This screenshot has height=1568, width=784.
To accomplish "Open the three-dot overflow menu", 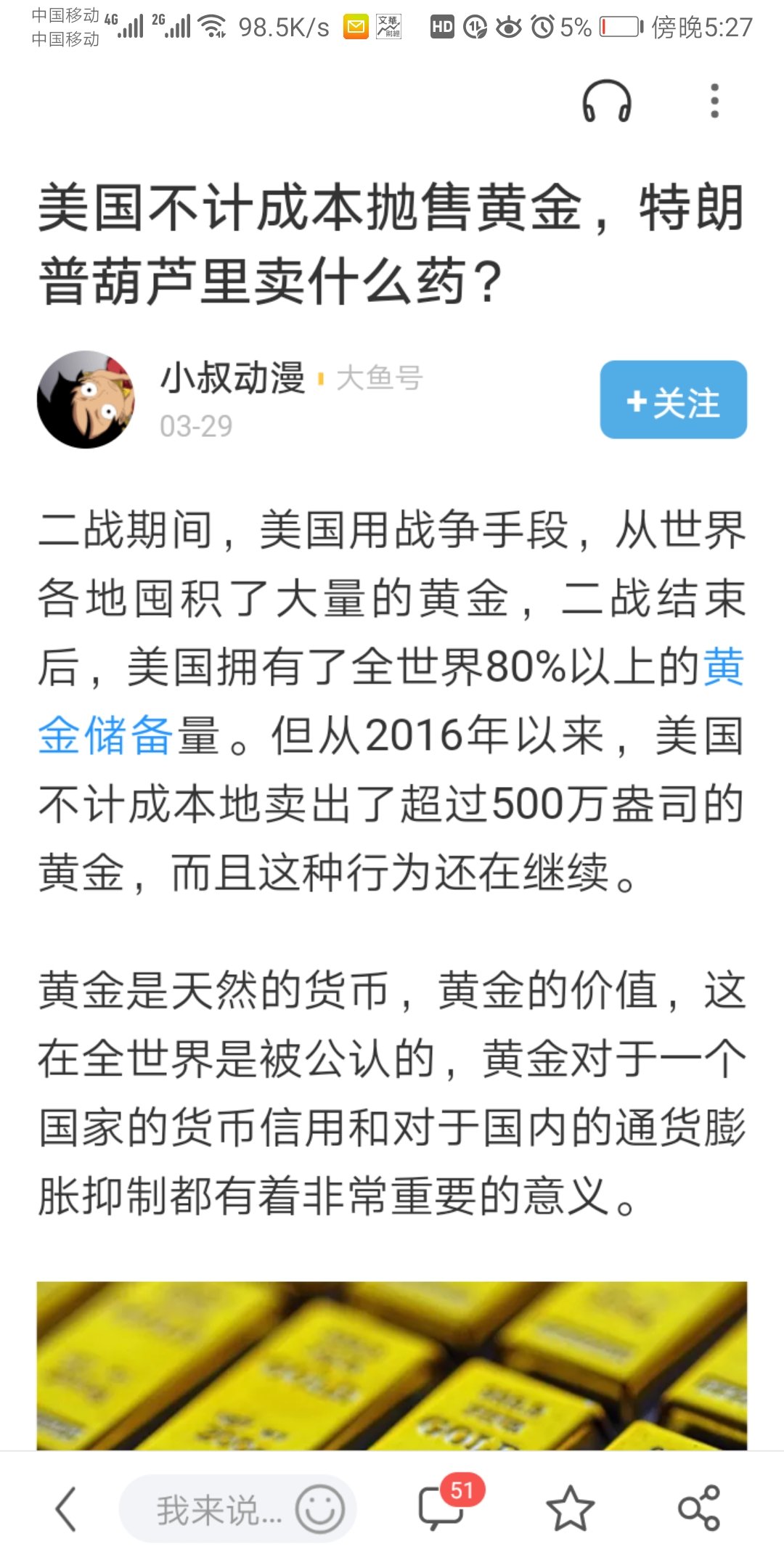I will pyautogui.click(x=714, y=102).
